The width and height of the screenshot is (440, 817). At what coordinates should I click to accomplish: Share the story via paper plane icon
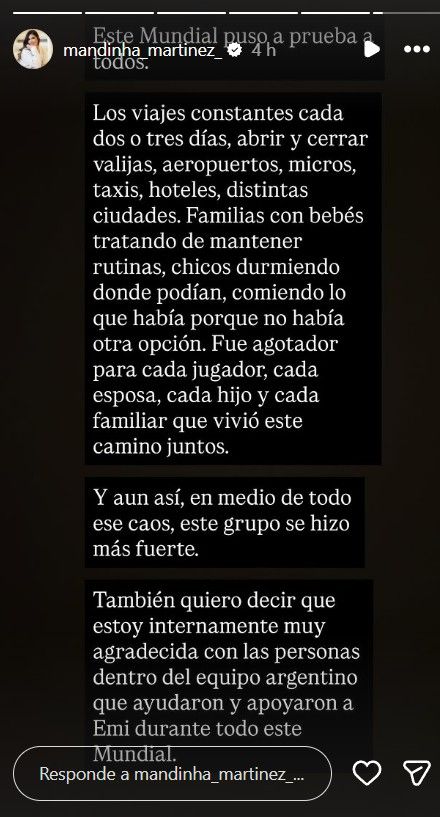417,773
